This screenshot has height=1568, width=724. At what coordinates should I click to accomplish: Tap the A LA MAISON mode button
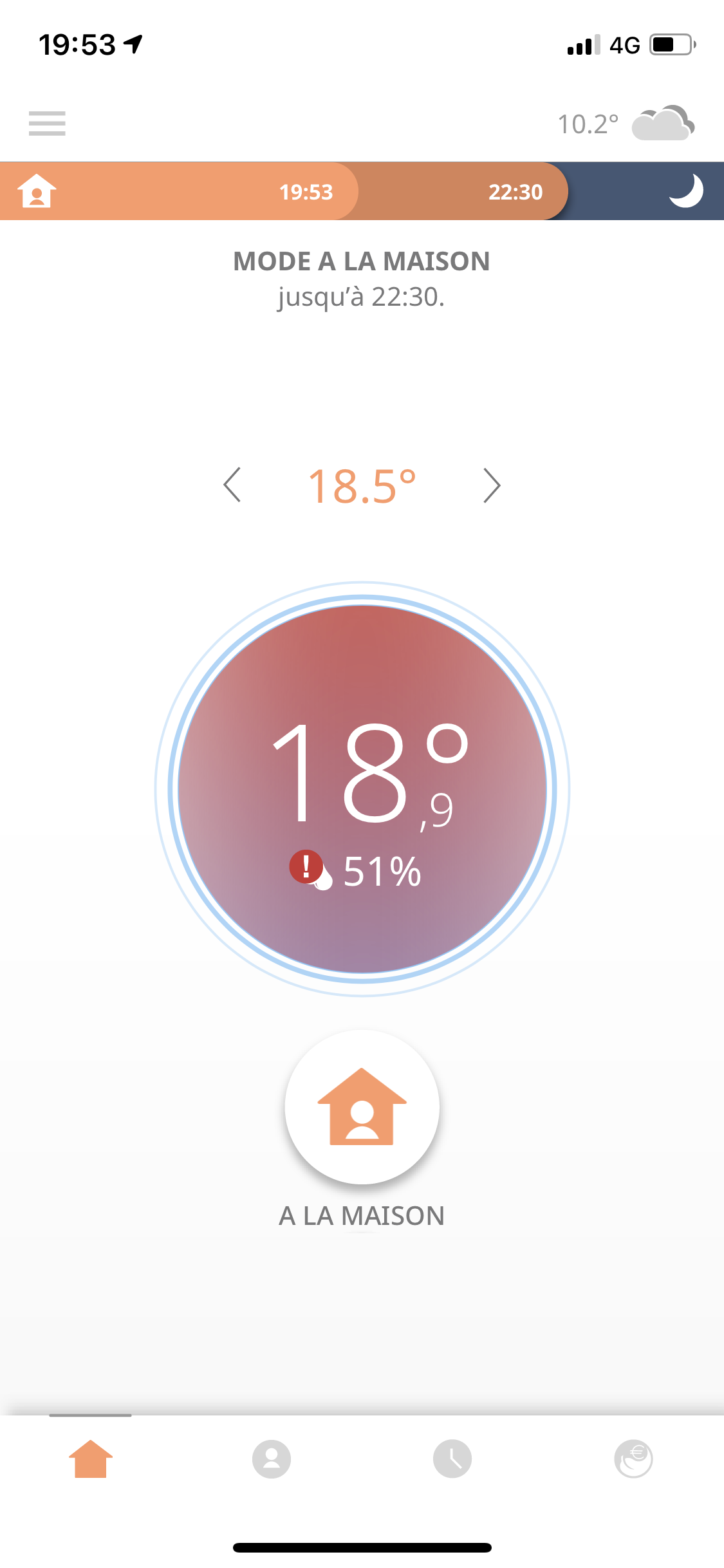pos(362,1107)
